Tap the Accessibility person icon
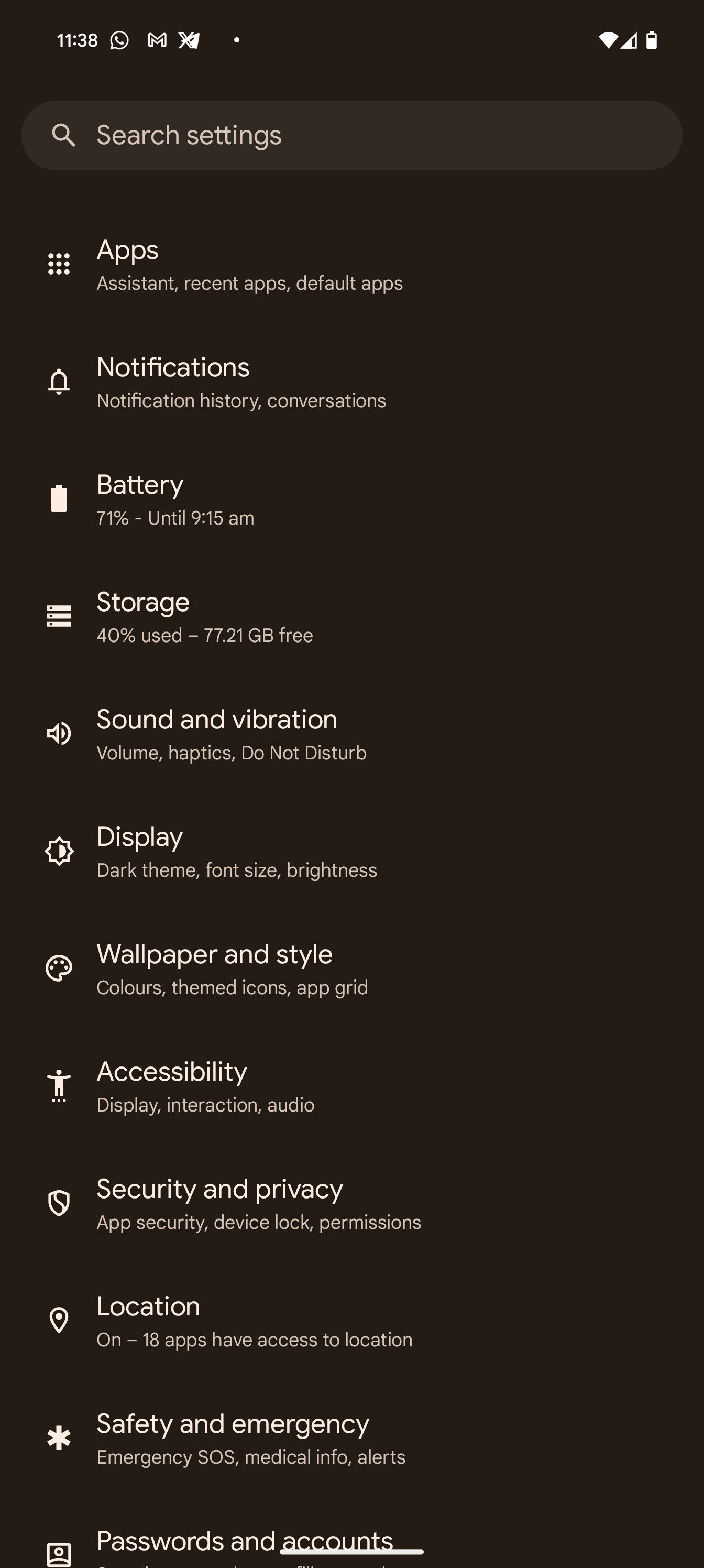This screenshot has height=1568, width=704. tap(59, 1086)
